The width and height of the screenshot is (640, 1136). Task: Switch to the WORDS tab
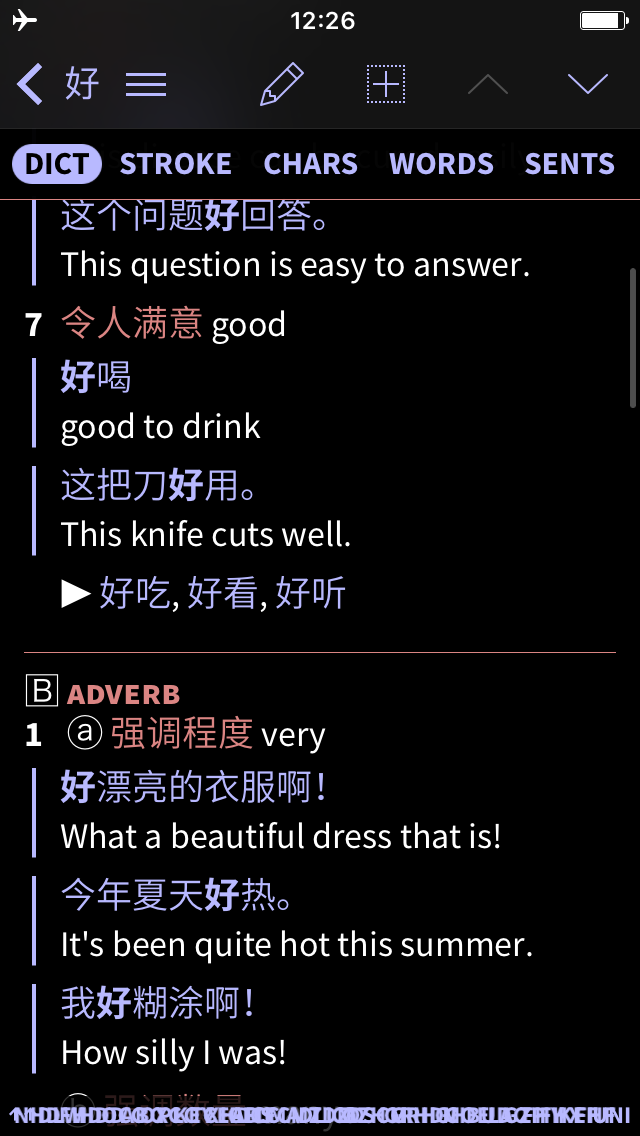441,164
